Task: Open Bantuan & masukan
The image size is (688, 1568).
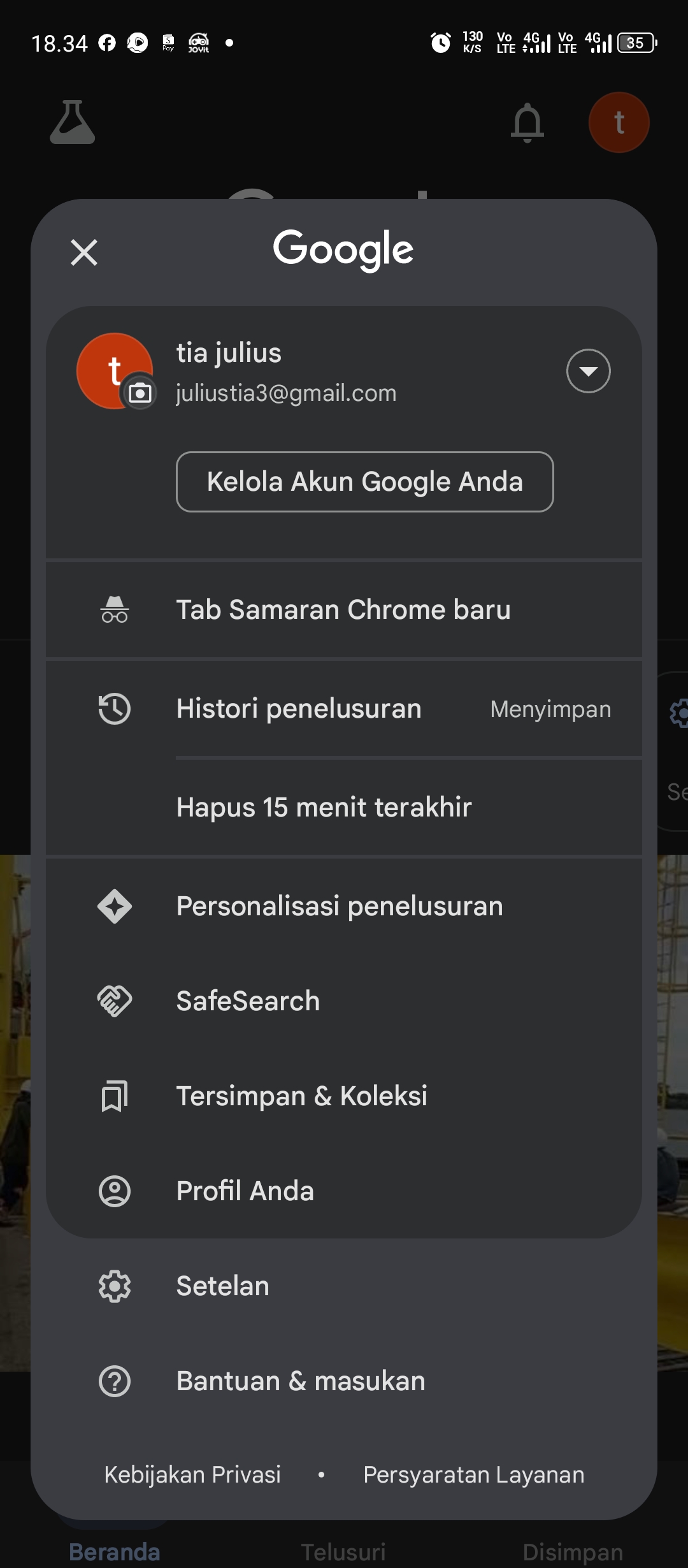Action: coord(344,1381)
